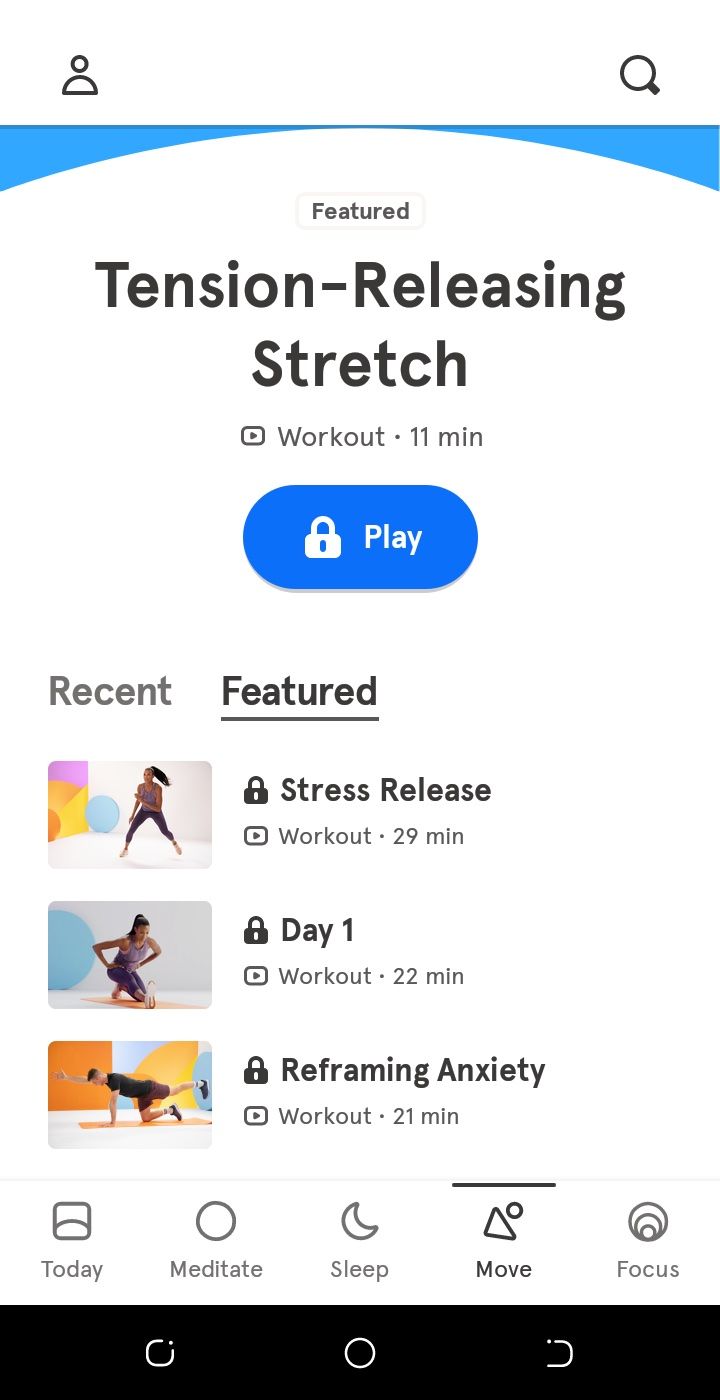This screenshot has width=720, height=1400.
Task: Go to the Today tab
Action: click(72, 1240)
